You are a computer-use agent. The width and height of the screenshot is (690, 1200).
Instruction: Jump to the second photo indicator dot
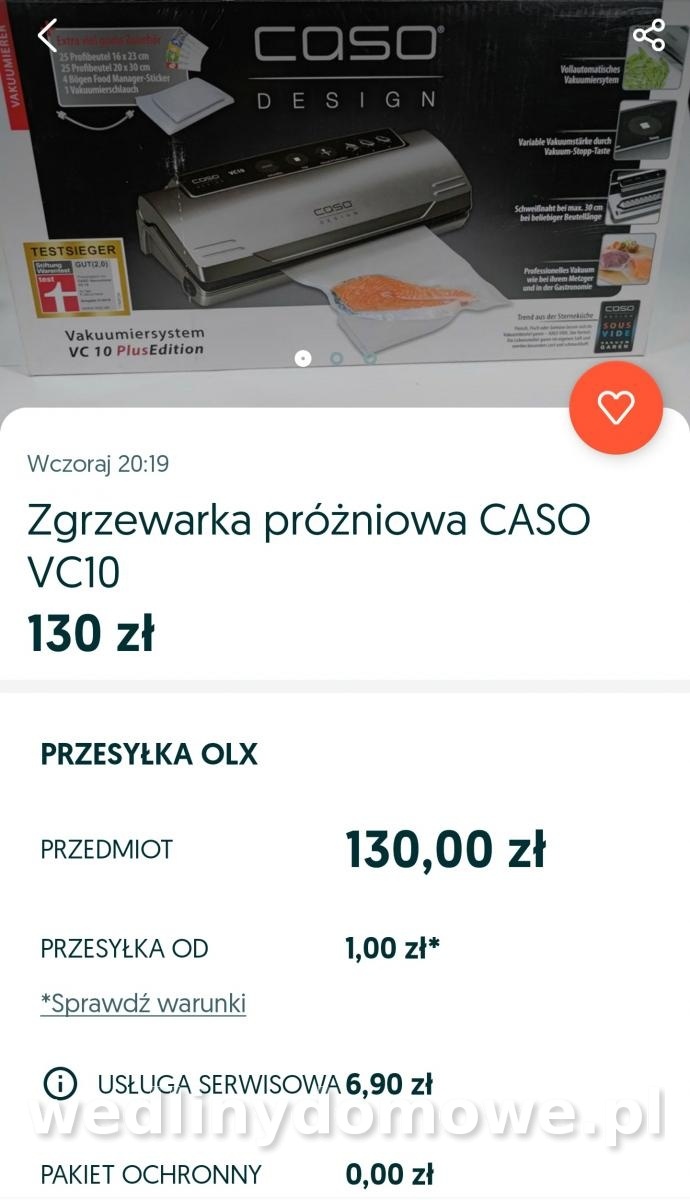click(337, 358)
